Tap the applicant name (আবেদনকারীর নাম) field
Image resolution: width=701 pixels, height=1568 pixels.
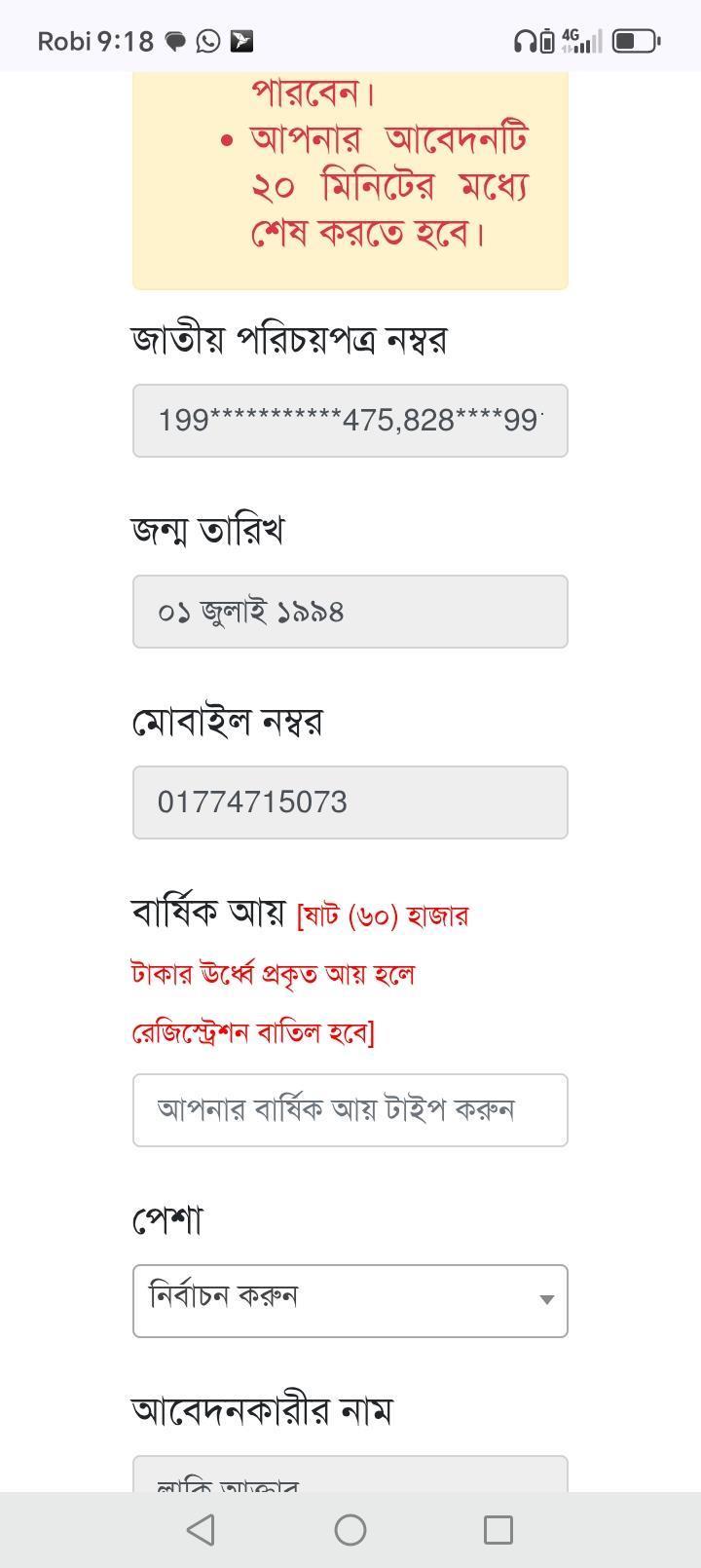(350, 1474)
